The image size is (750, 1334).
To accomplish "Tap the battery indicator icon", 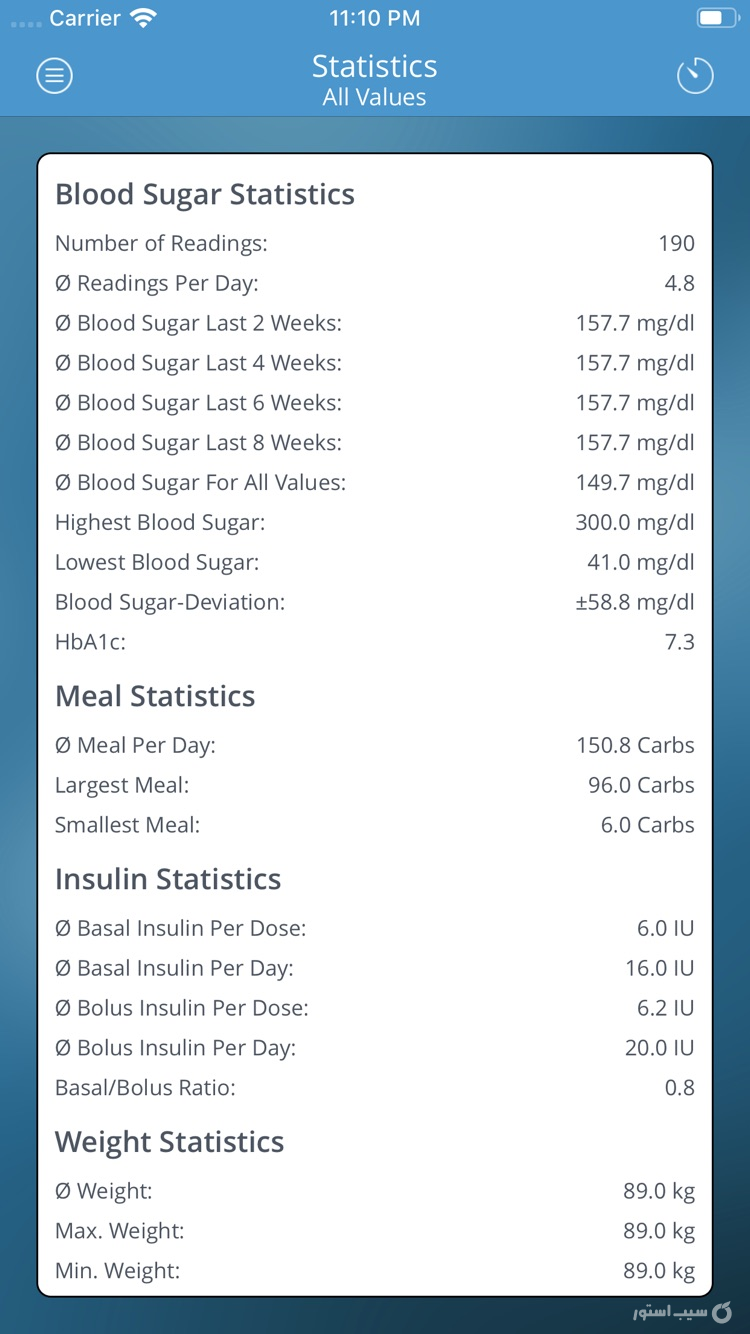I will (716, 16).
